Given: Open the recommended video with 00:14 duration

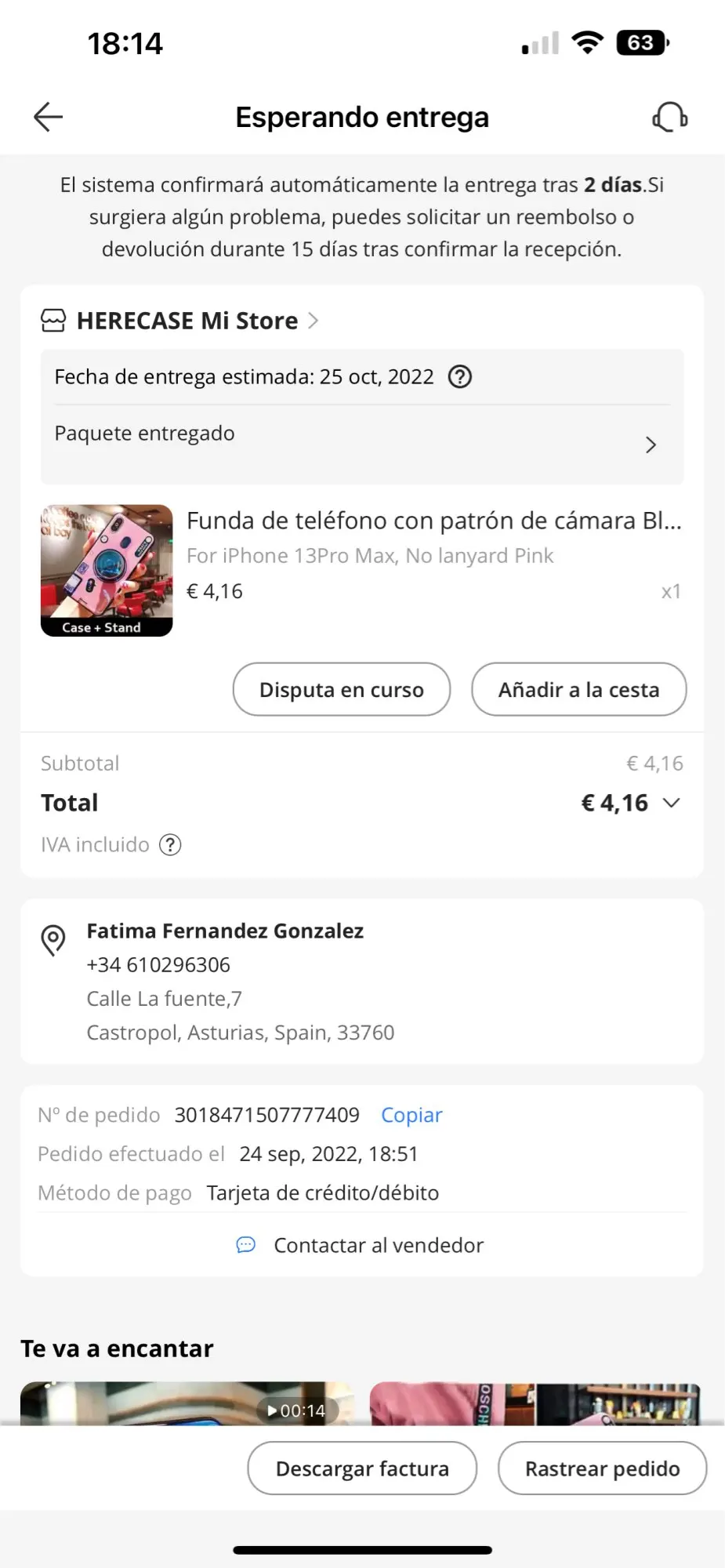Looking at the screenshot, I should (187, 1404).
